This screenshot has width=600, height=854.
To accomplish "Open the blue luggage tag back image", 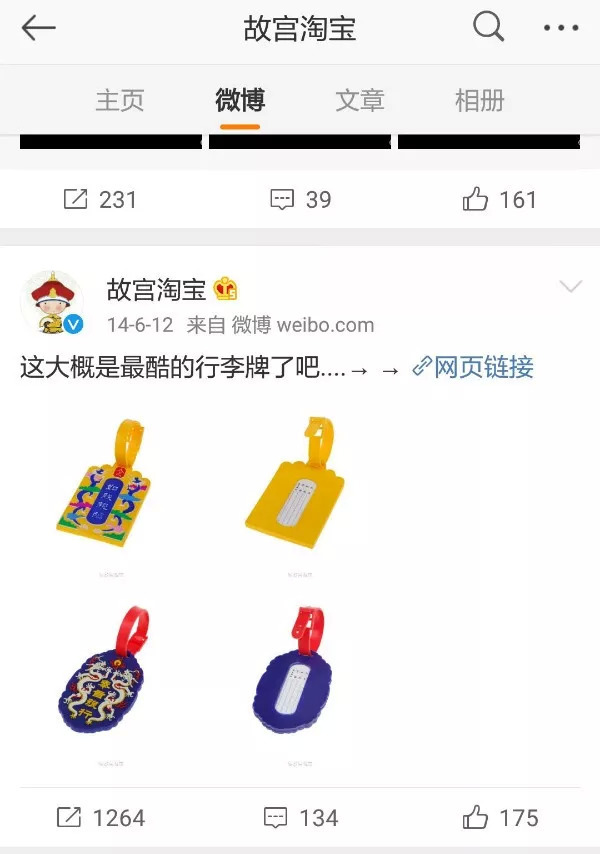I will coord(296,682).
